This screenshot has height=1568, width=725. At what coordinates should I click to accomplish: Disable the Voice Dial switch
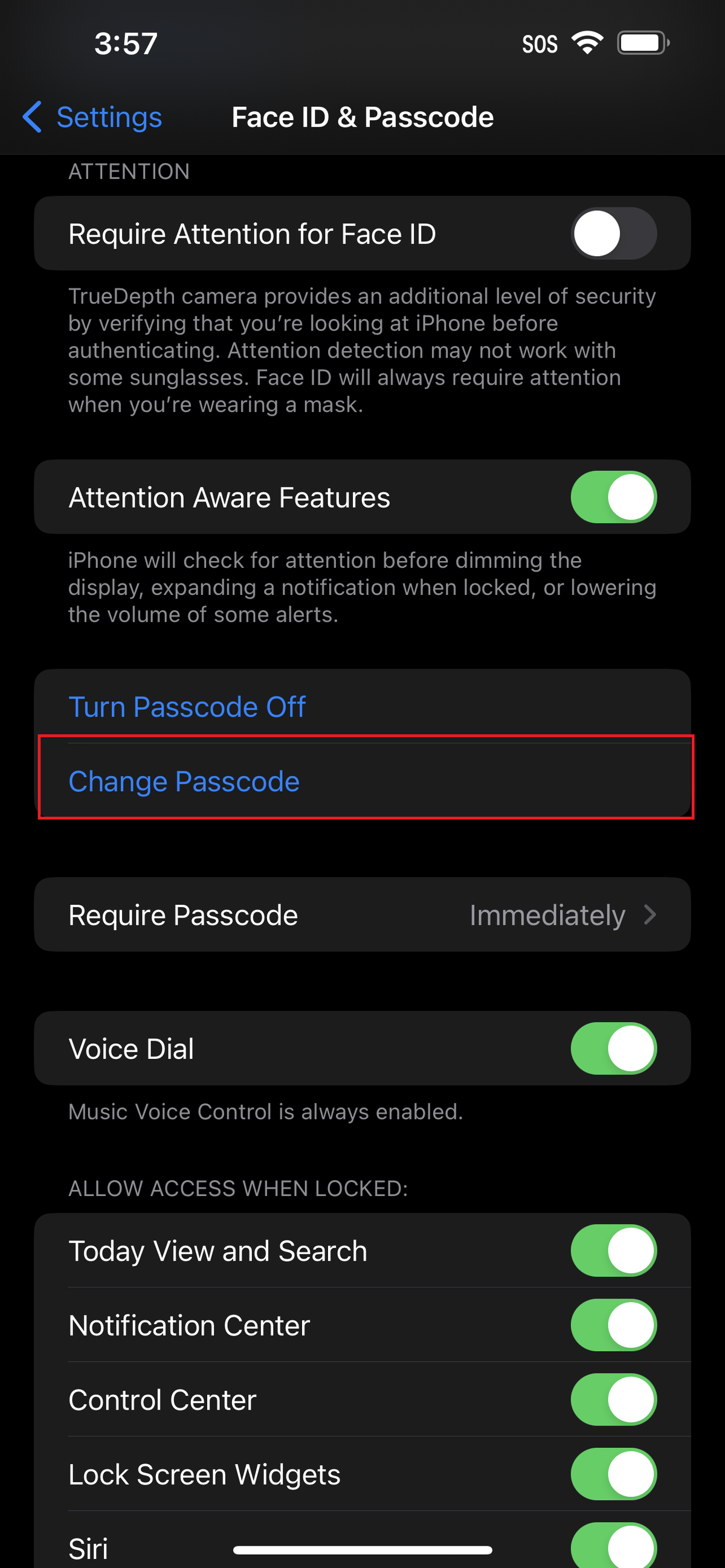coord(613,1049)
